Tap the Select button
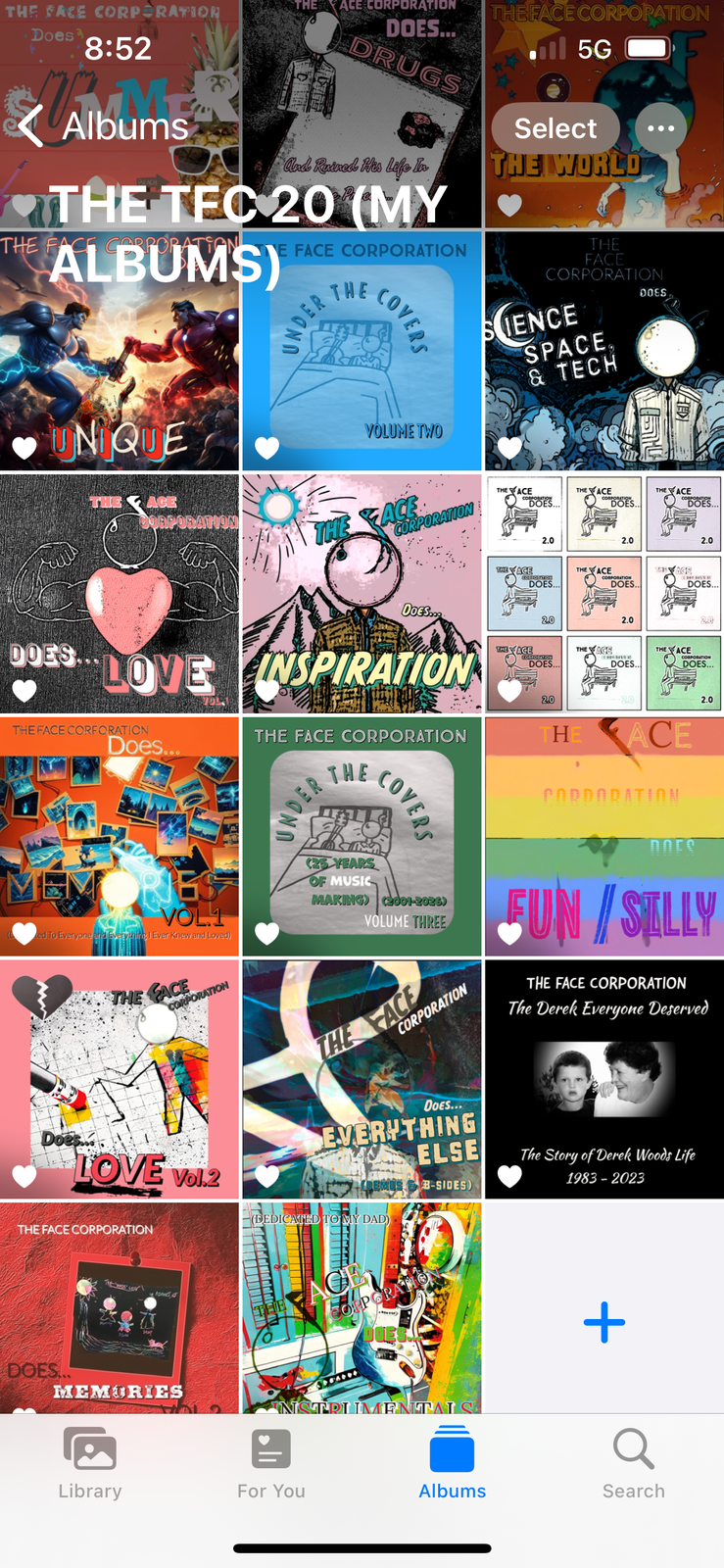This screenshot has width=724, height=1568. point(555,128)
